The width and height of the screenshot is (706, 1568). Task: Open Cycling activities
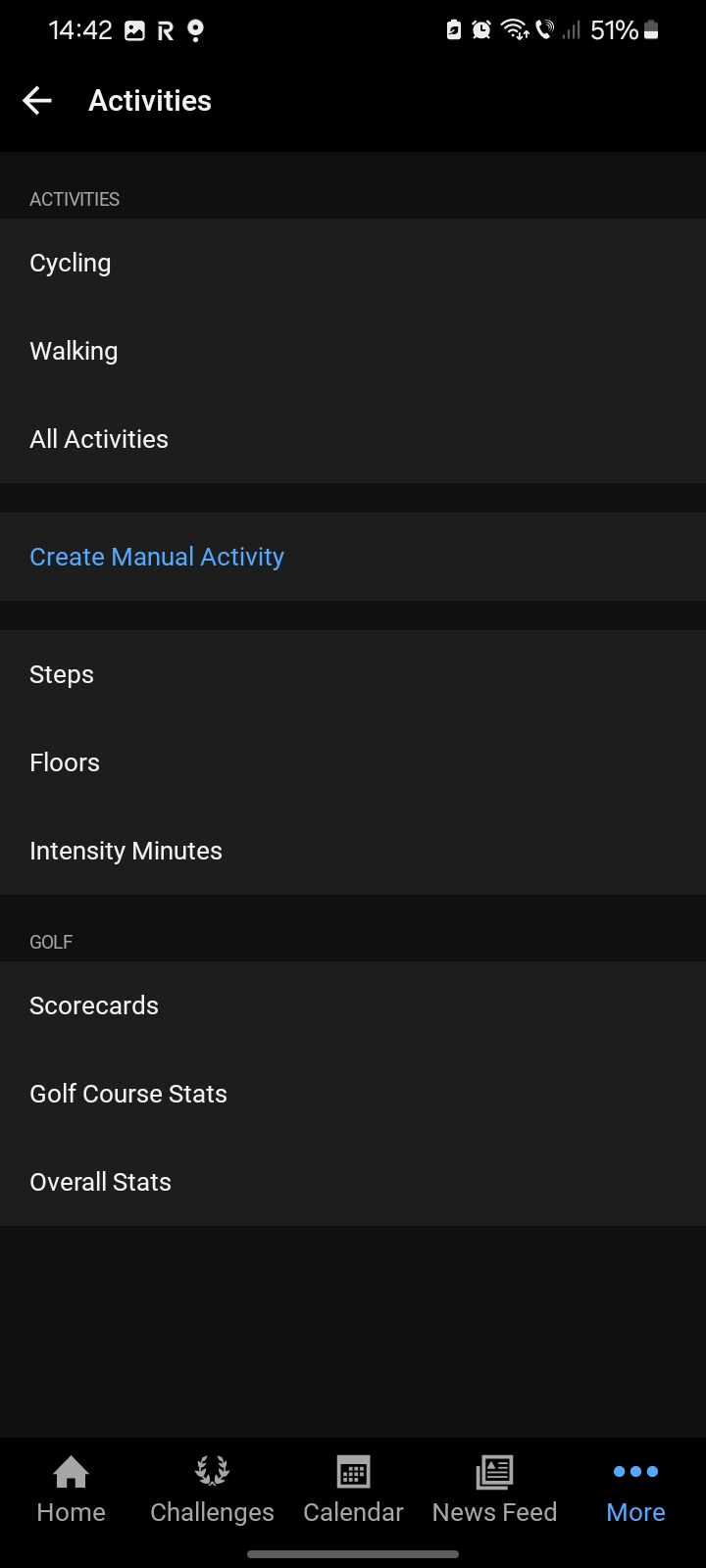point(353,263)
